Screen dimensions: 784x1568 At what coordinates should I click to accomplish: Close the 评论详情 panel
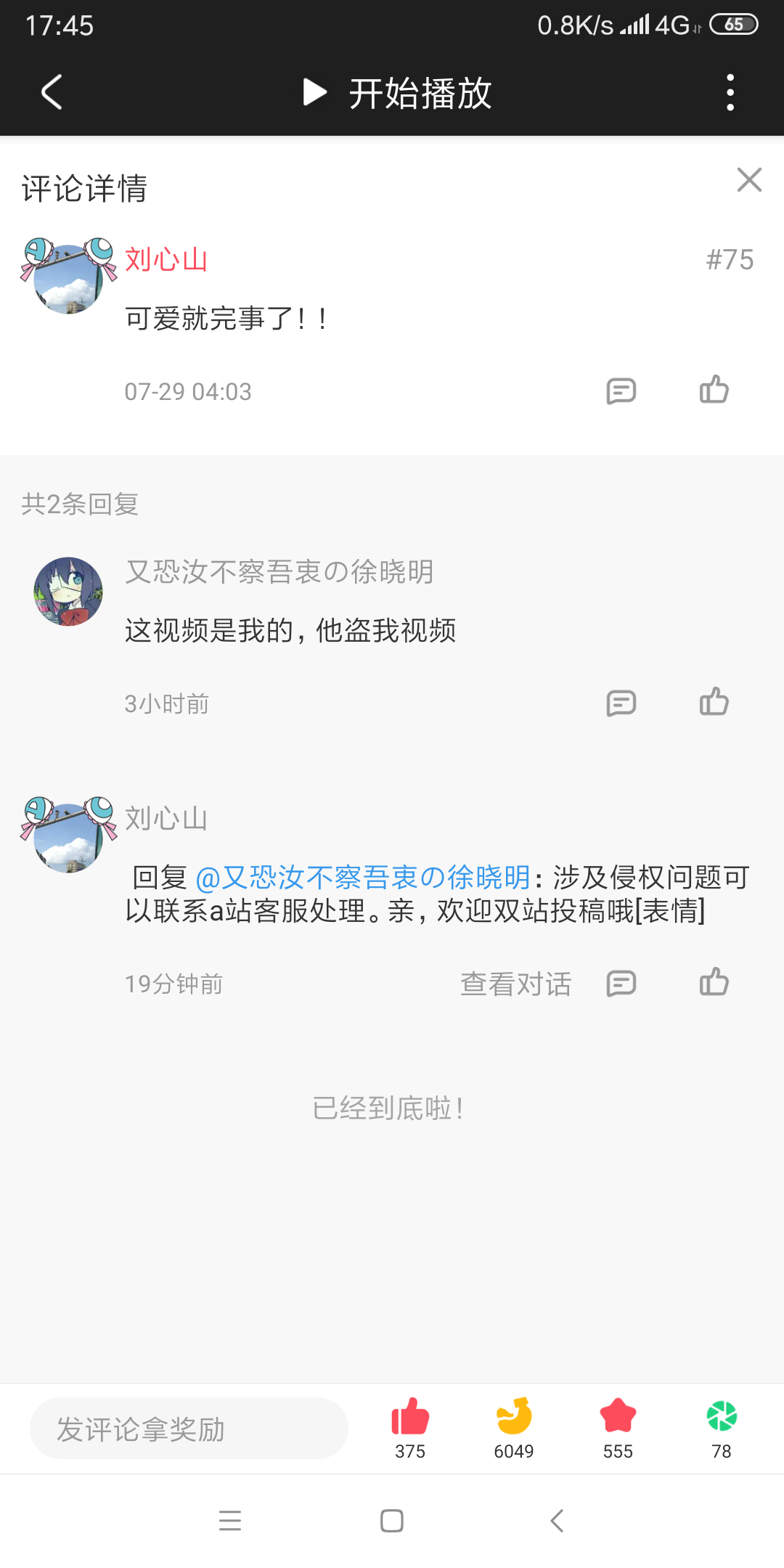point(749,180)
